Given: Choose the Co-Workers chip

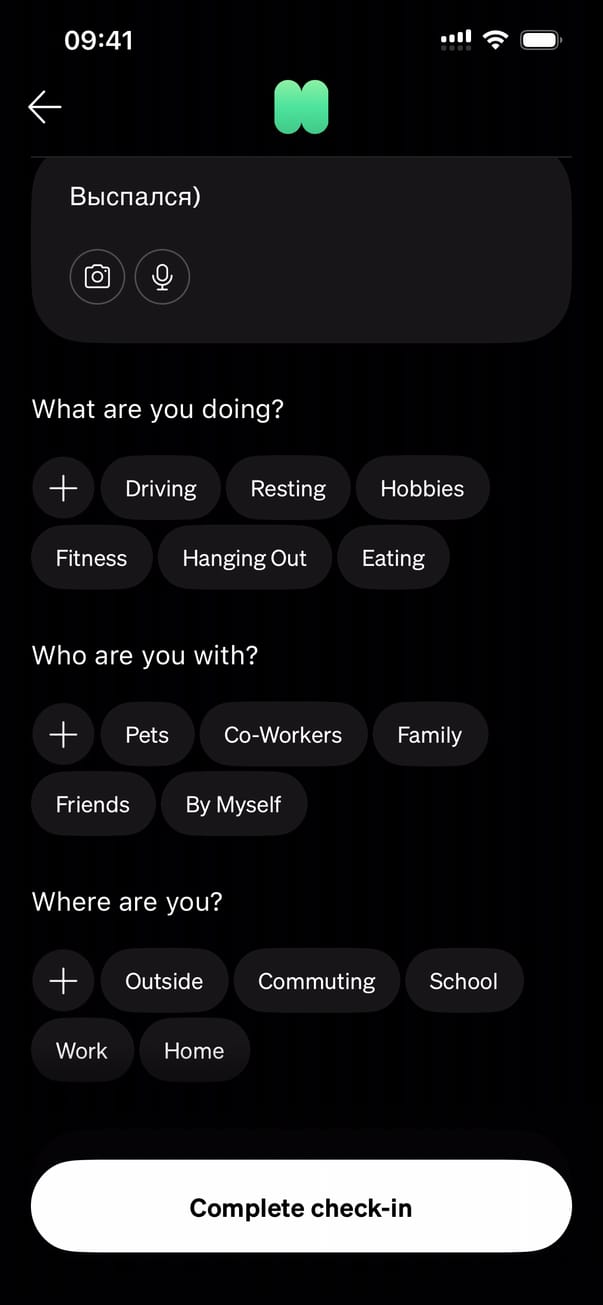Looking at the screenshot, I should [283, 735].
